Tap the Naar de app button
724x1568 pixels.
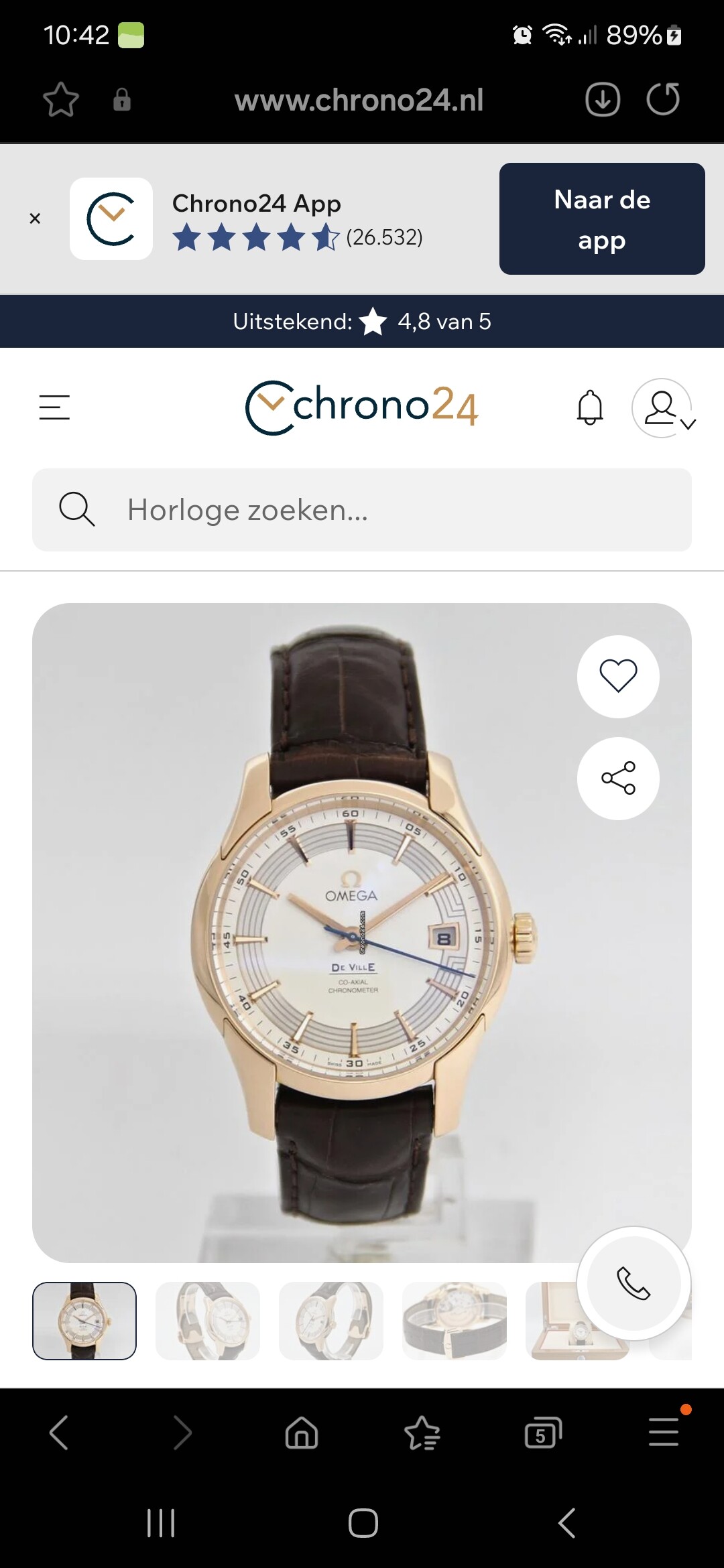602,218
